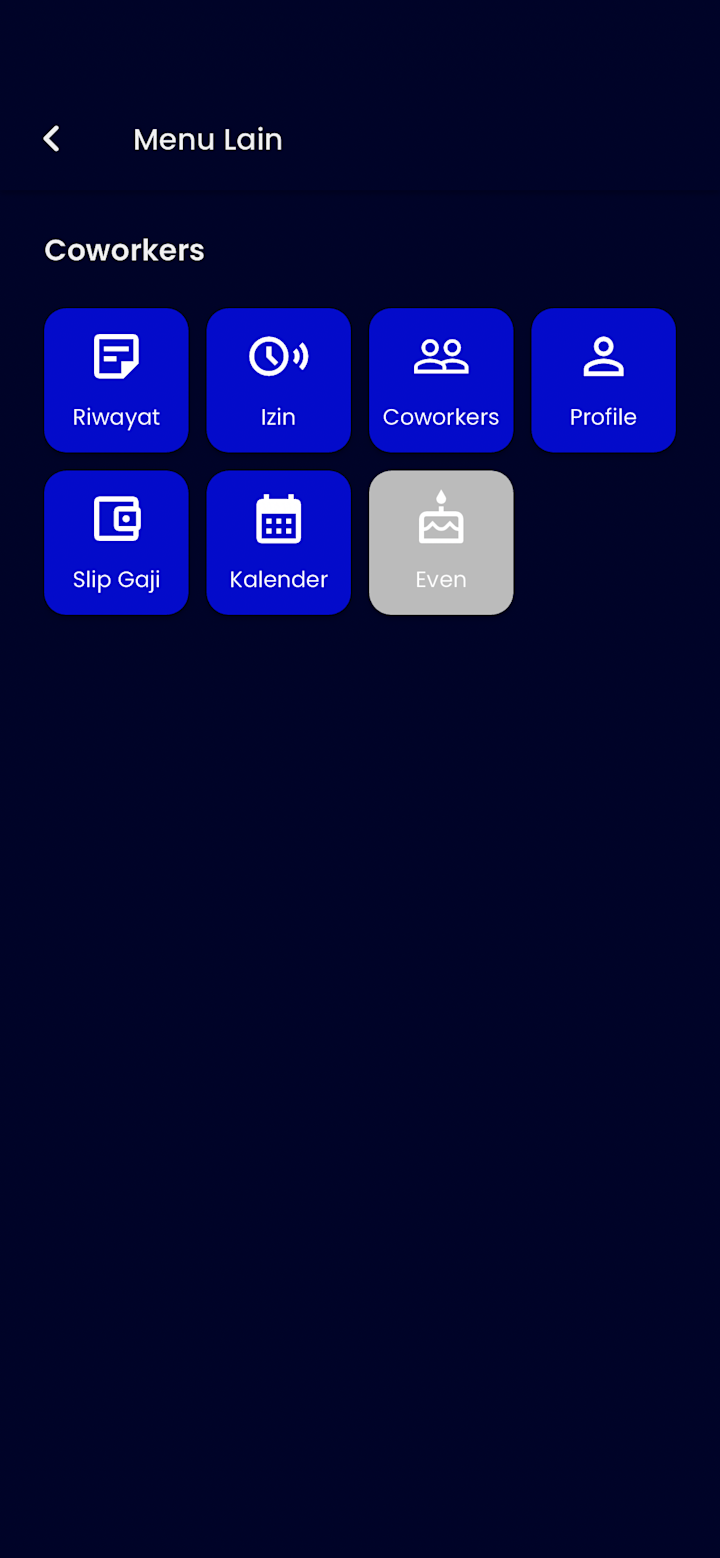Tap the gray Even tile
Image resolution: width=720 pixels, height=1558 pixels.
pos(441,542)
